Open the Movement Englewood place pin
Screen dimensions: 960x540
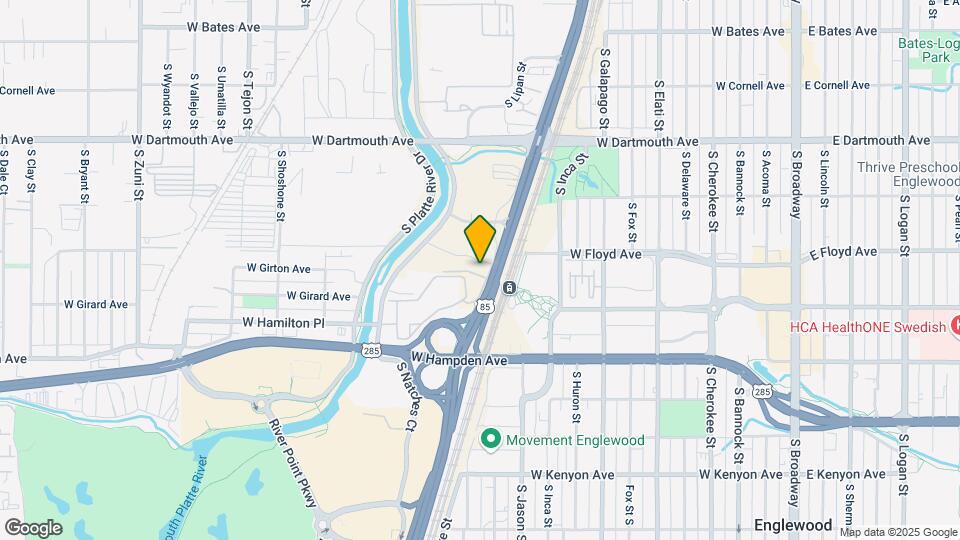pos(491,439)
